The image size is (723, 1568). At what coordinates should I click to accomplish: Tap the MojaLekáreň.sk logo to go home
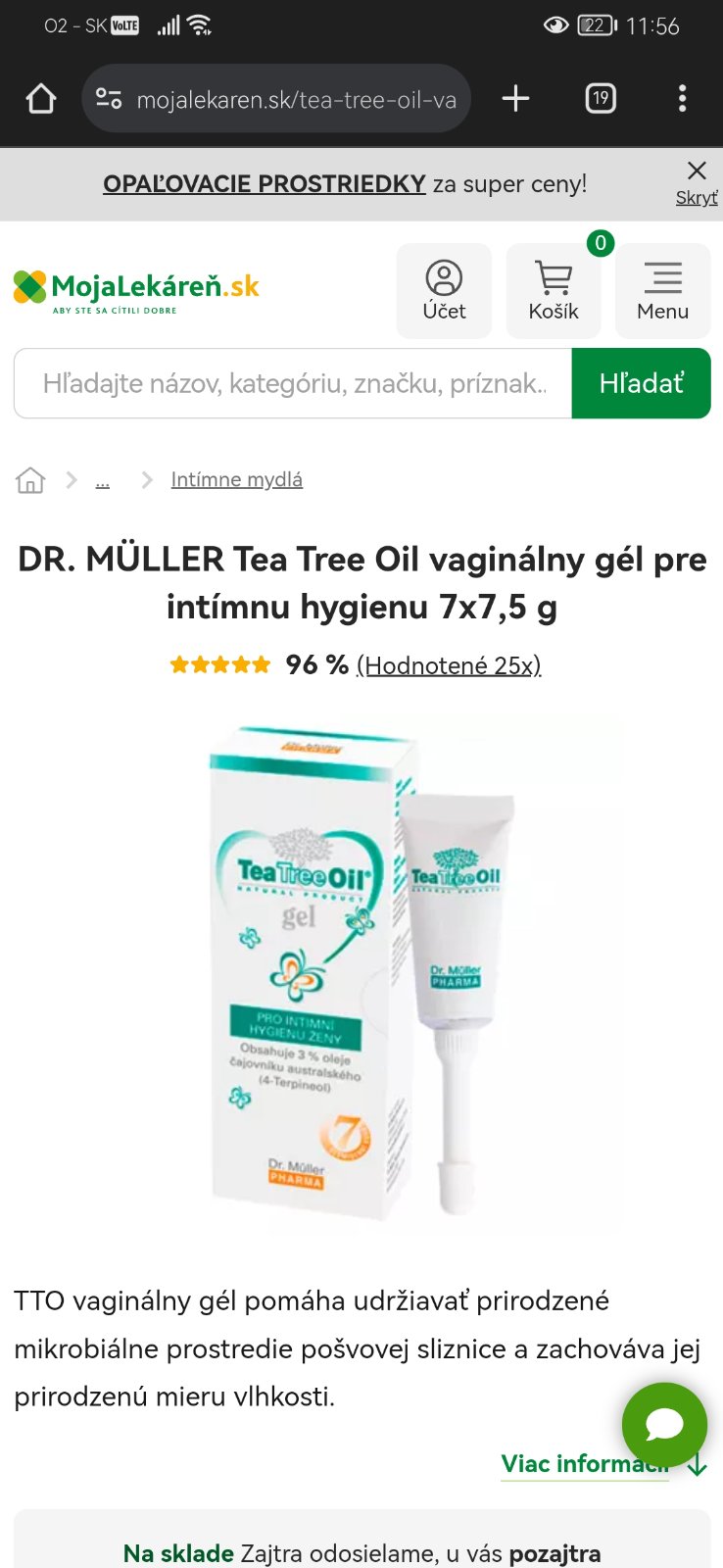tap(136, 290)
